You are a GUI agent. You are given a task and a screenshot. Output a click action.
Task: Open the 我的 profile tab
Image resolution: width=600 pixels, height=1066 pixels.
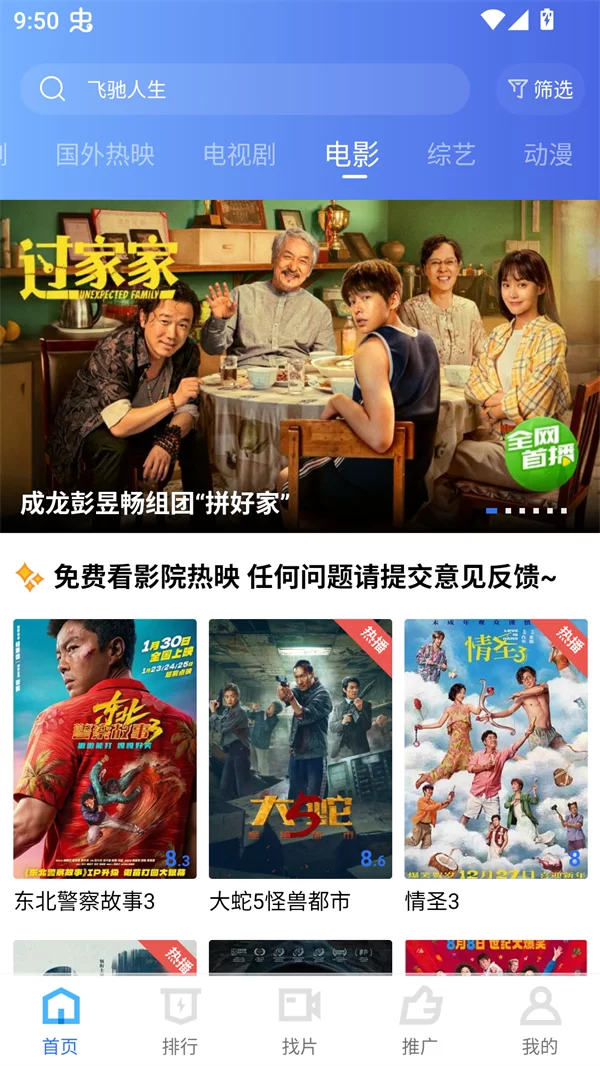click(x=540, y=1020)
